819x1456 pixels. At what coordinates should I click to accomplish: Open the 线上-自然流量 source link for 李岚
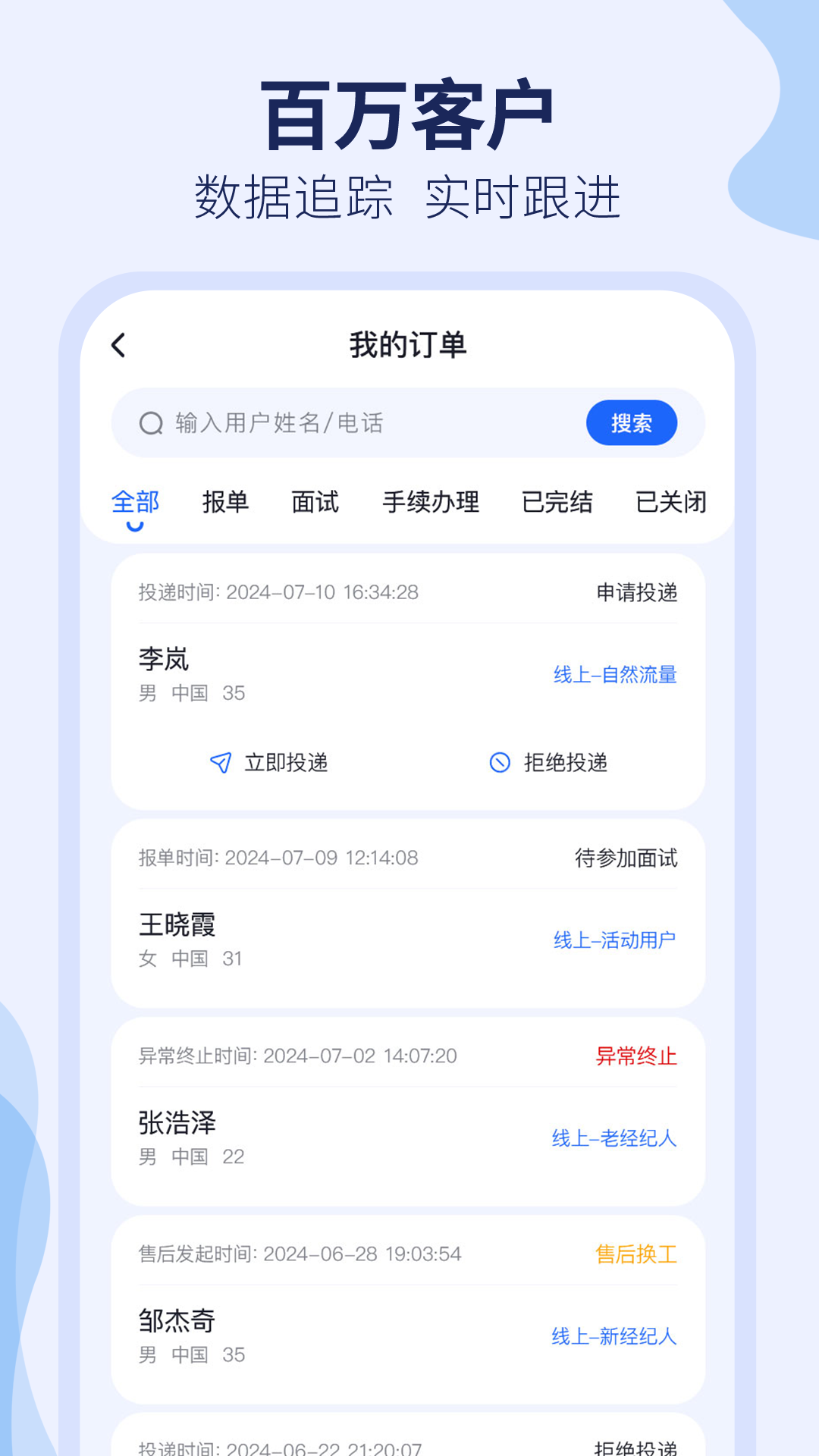[x=616, y=673]
